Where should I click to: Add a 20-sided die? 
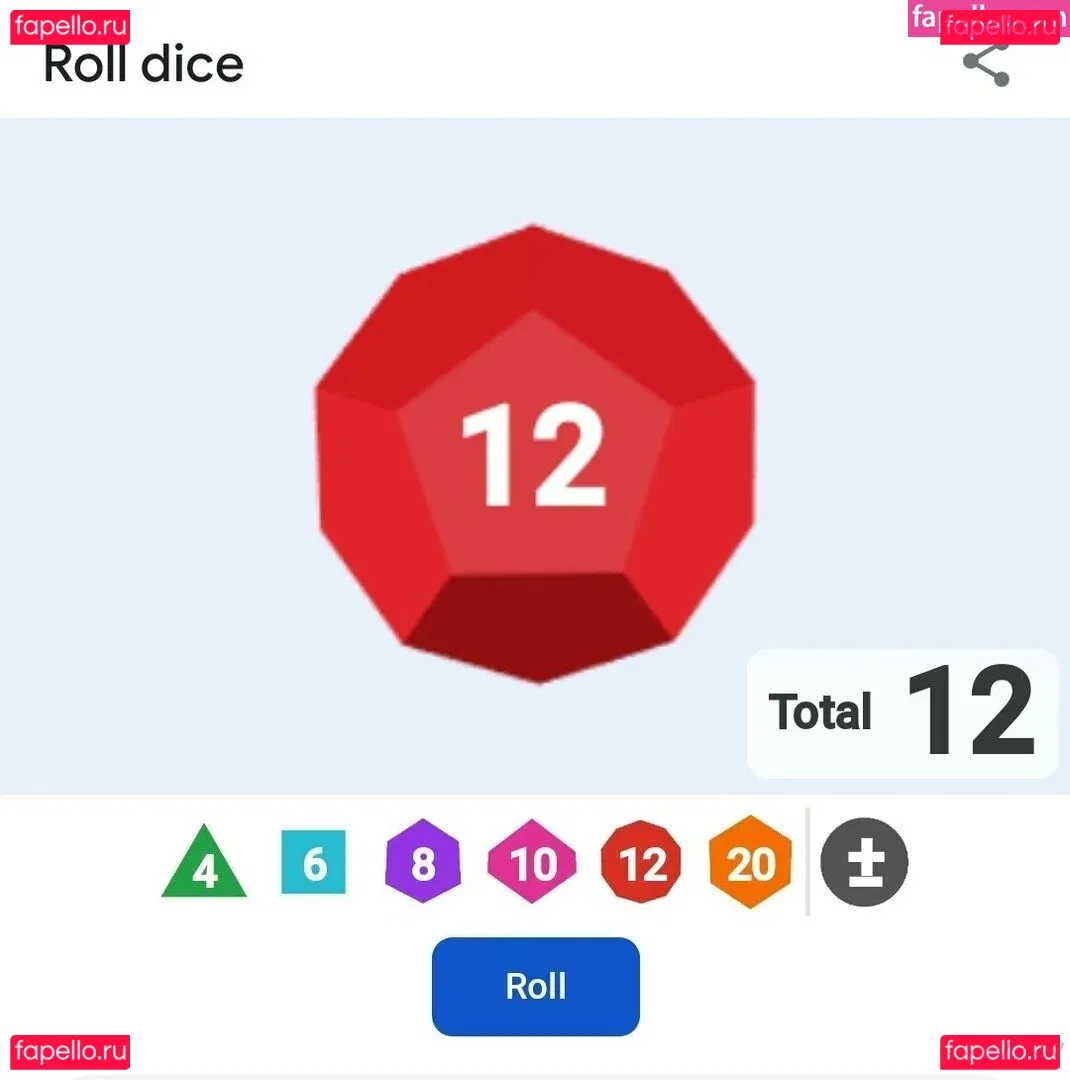point(750,863)
